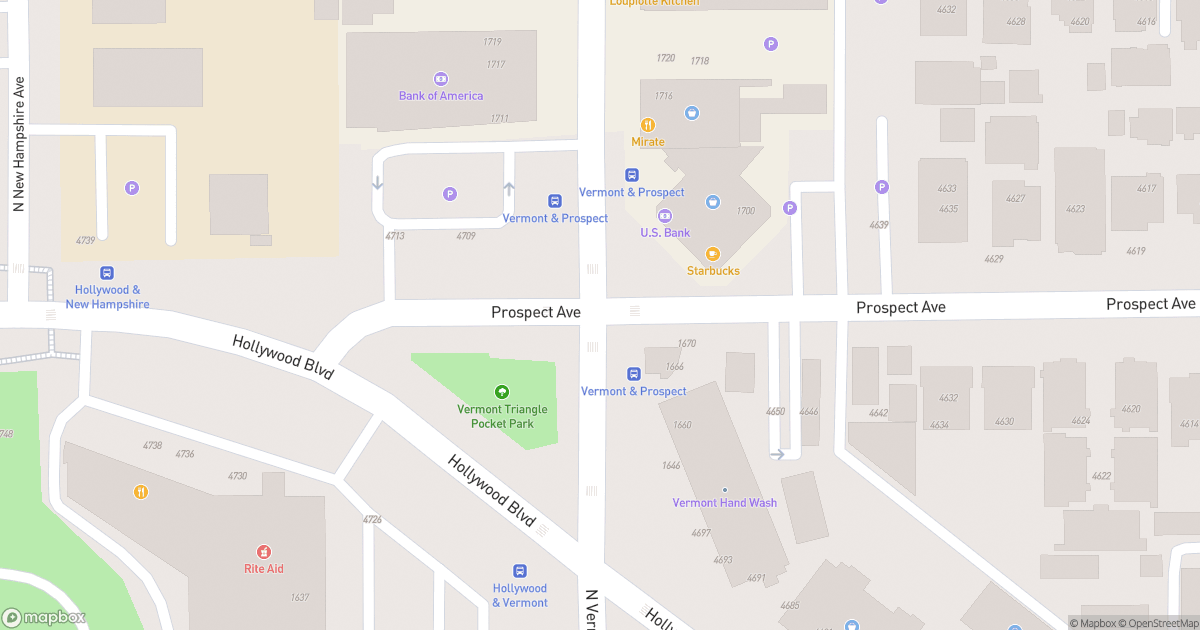The height and width of the screenshot is (630, 1200).
Task: Tap the U.S. Bank map pin
Action: pos(664,216)
